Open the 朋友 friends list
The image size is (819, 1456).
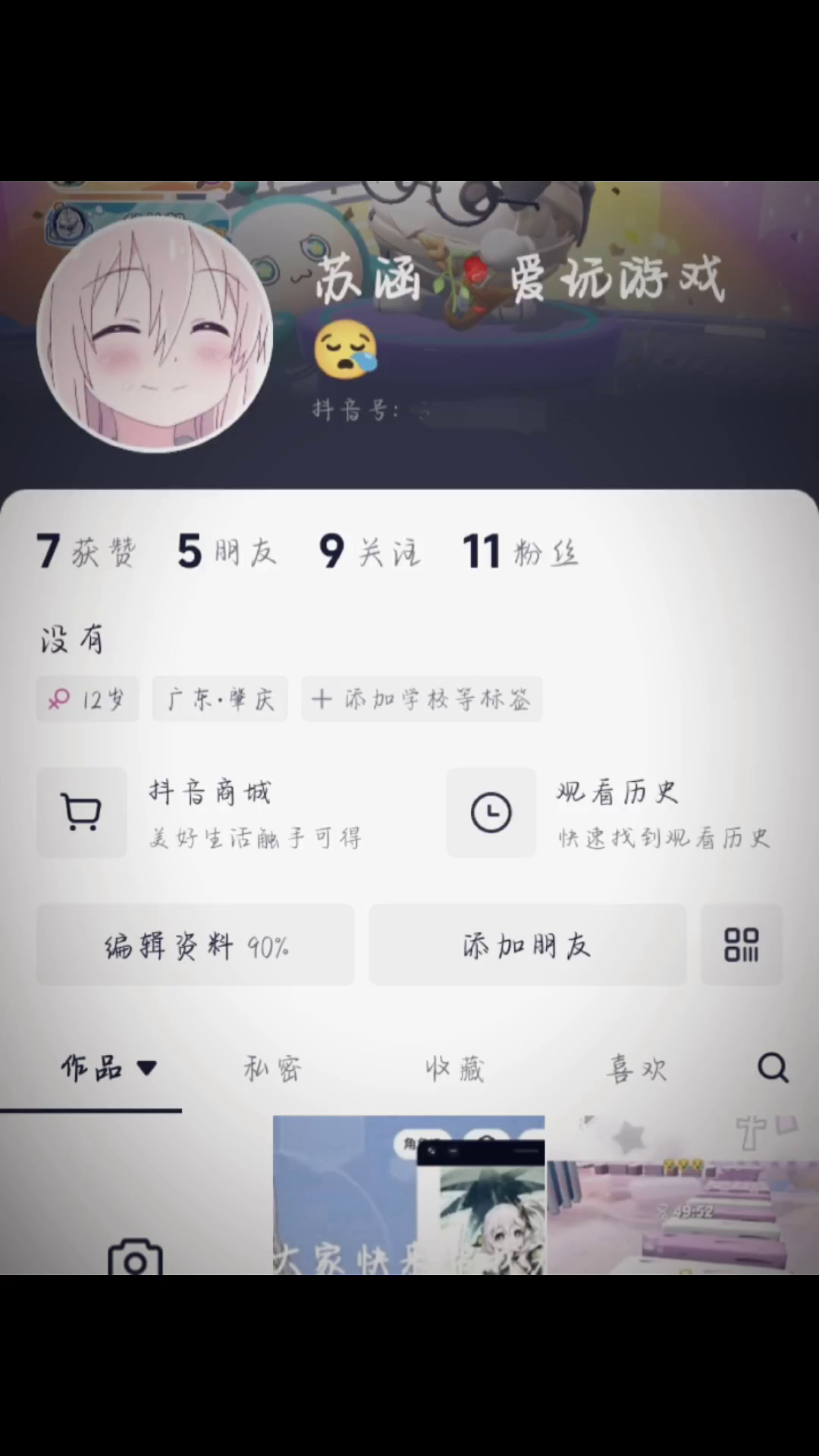click(227, 551)
